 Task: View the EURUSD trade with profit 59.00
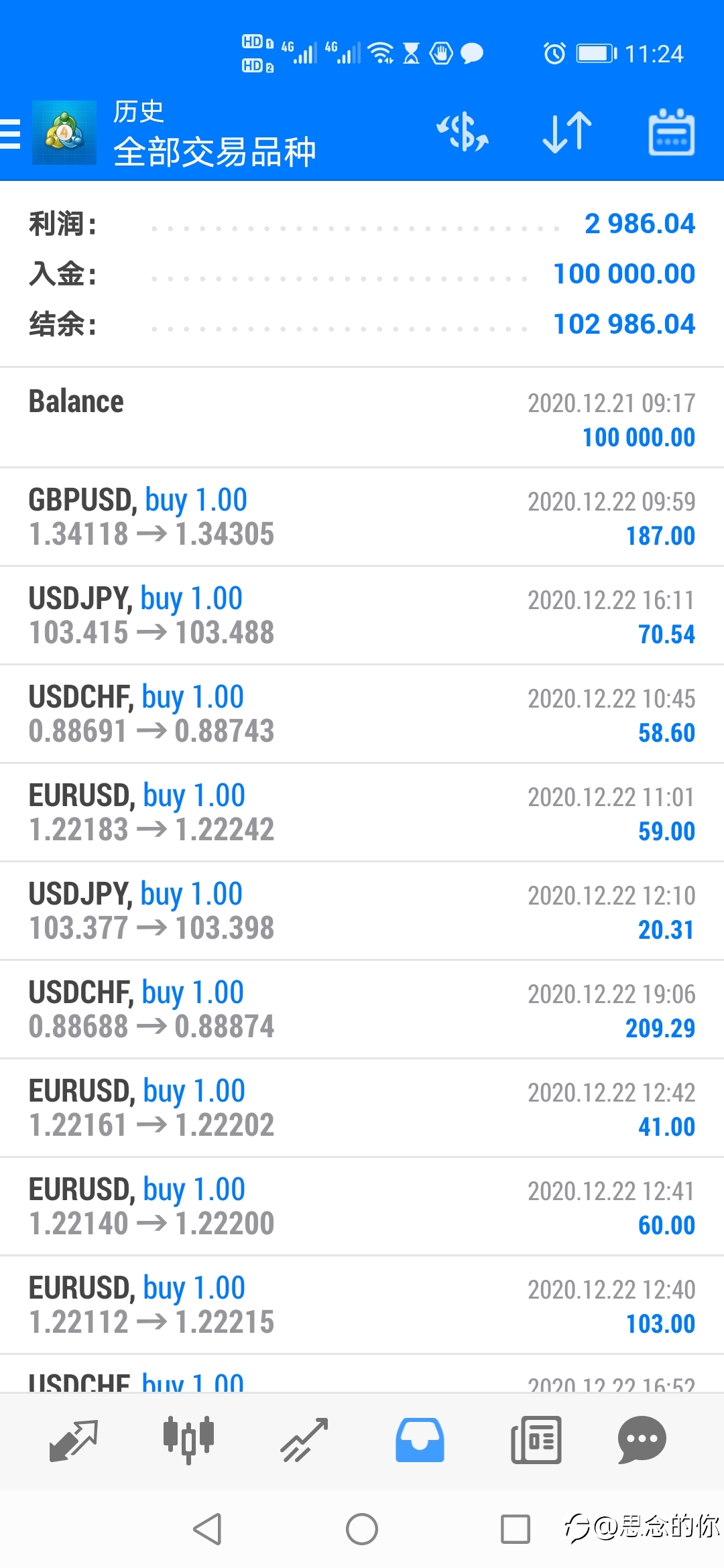point(362,813)
